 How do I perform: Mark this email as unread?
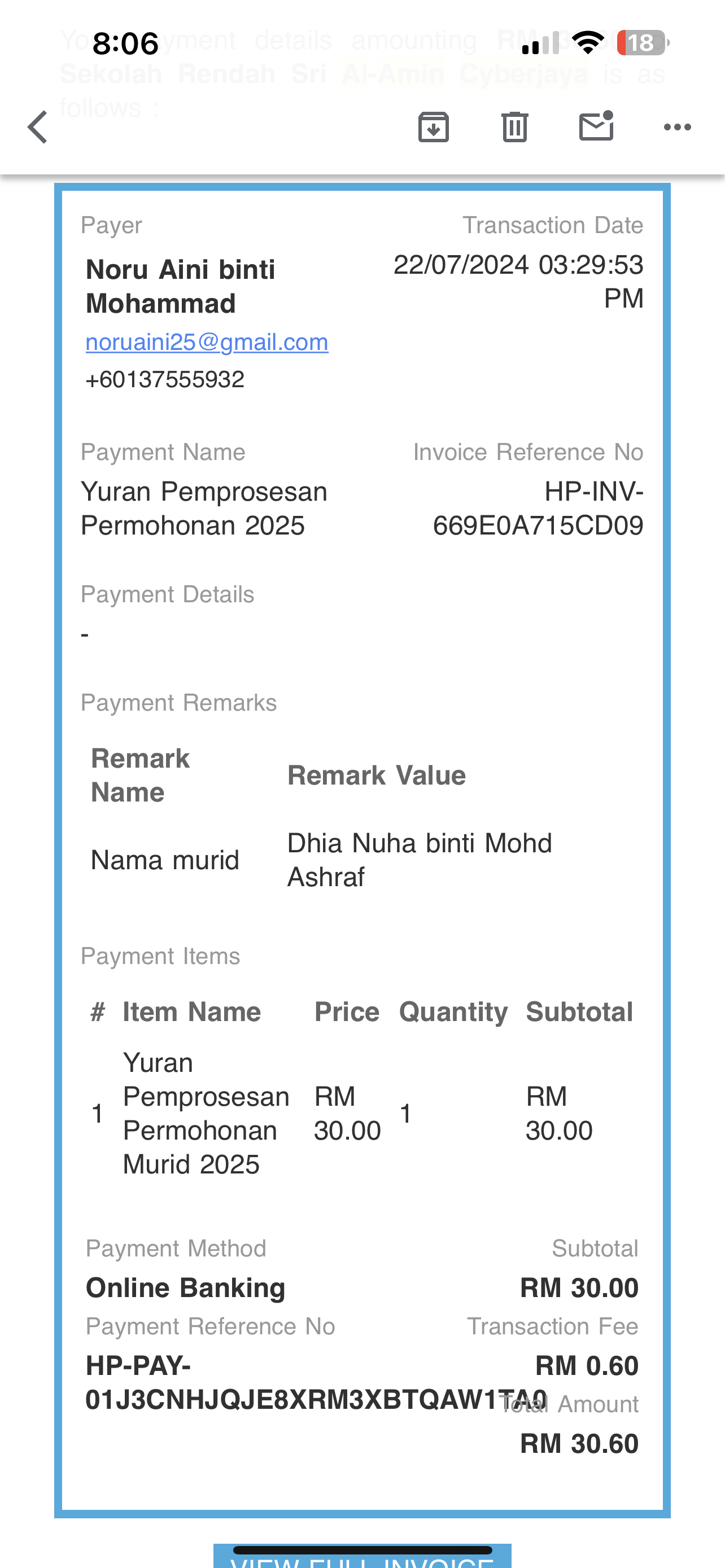(x=596, y=126)
